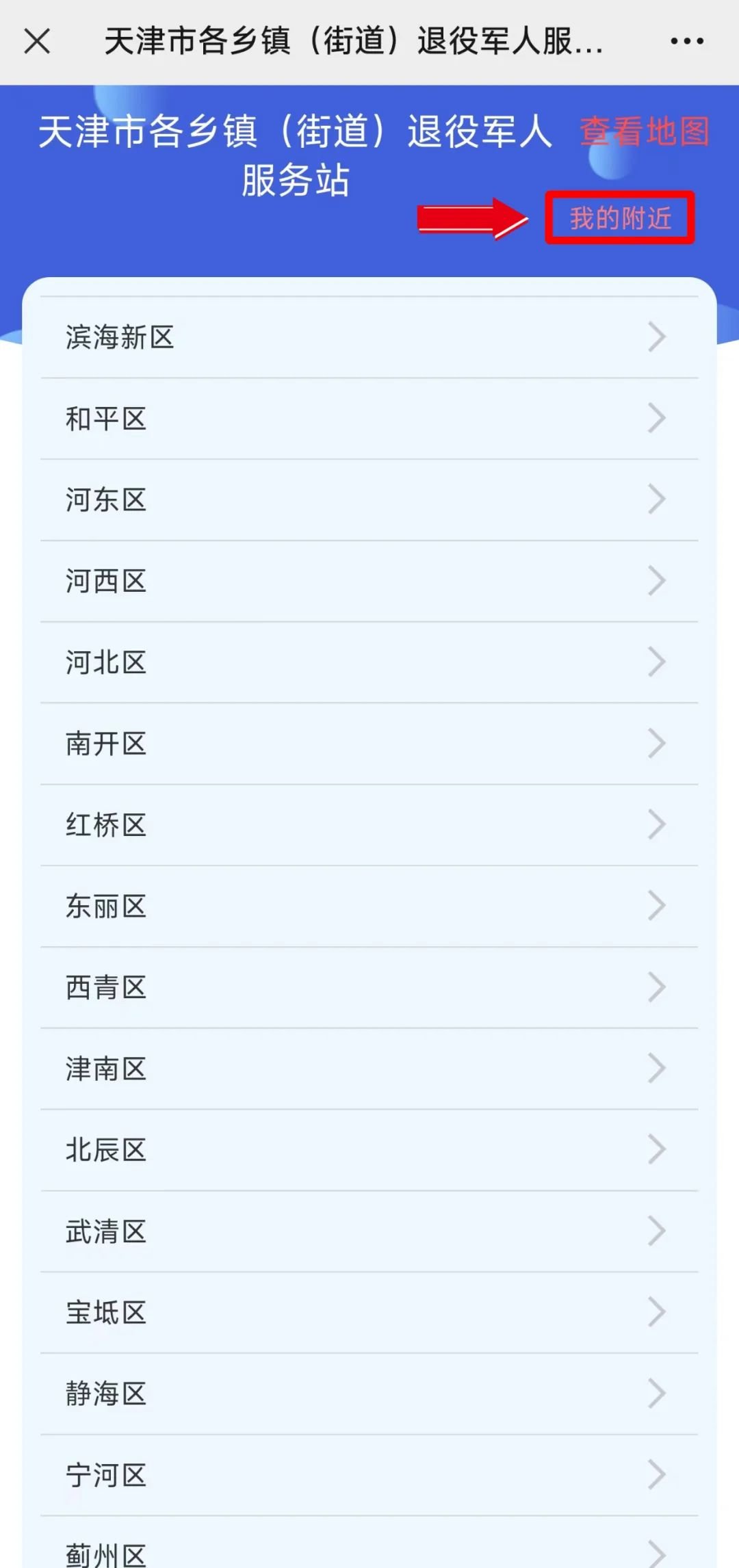Screen dimensions: 739x1568
Task: Open the 河东区 district
Action: [369, 499]
